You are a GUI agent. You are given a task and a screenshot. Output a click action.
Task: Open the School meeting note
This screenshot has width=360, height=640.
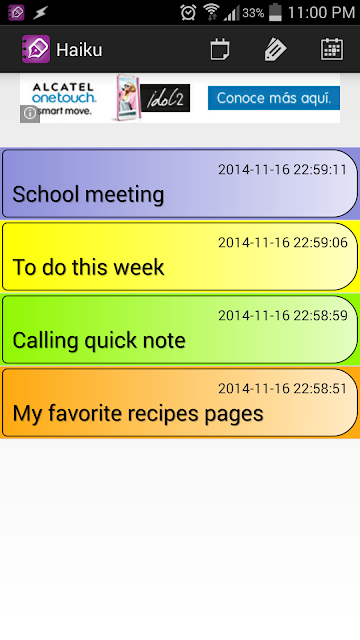(180, 183)
